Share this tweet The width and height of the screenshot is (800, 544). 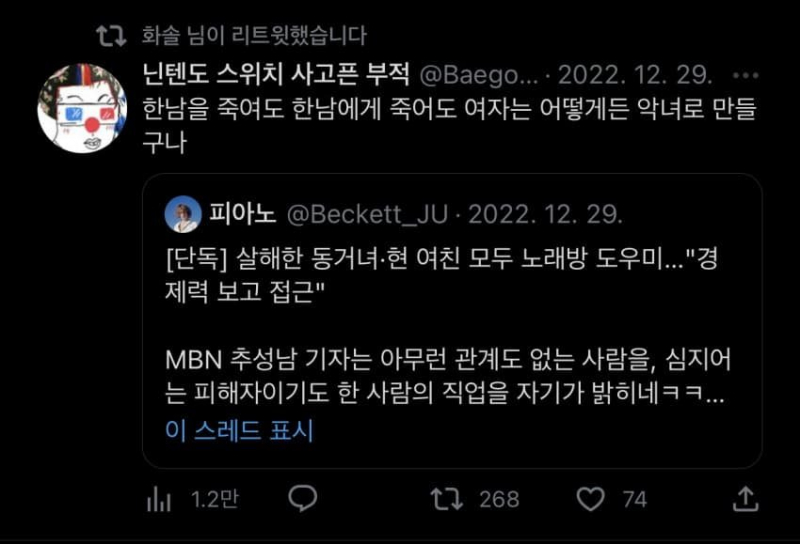pos(746,497)
